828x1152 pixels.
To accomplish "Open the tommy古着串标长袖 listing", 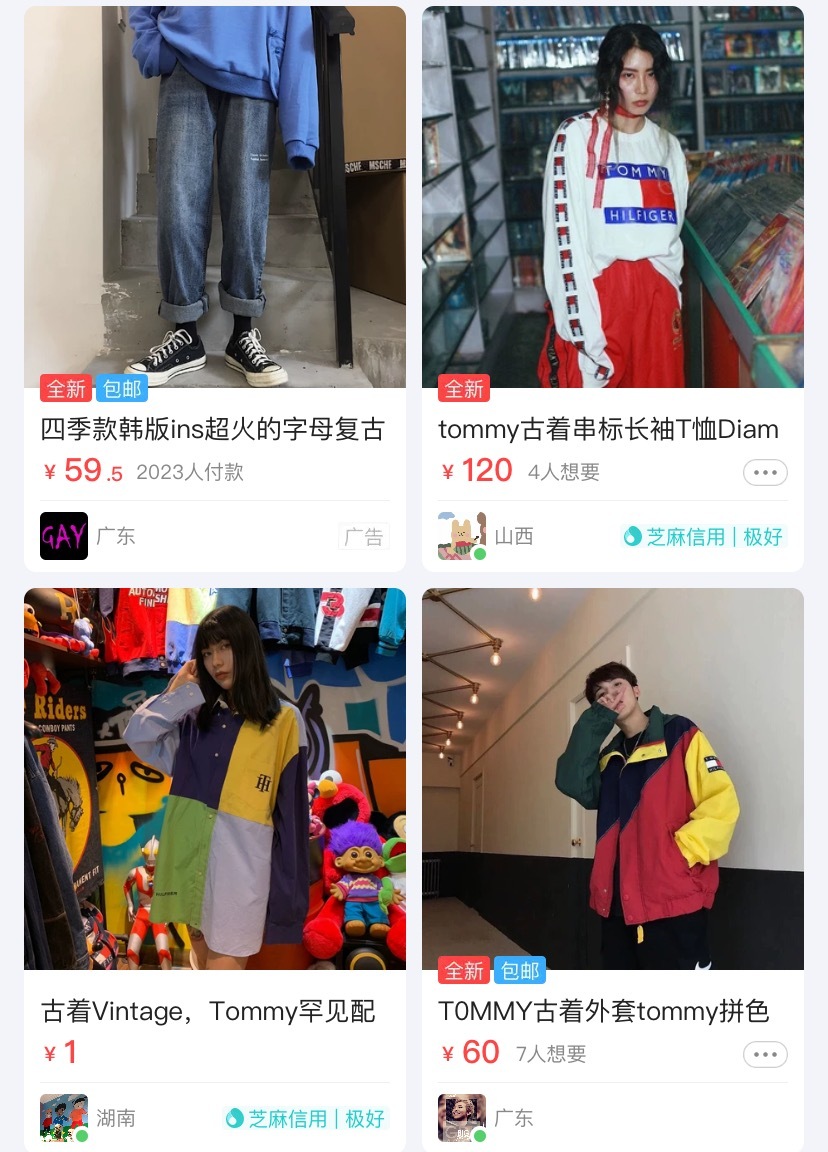I will coord(612,200).
